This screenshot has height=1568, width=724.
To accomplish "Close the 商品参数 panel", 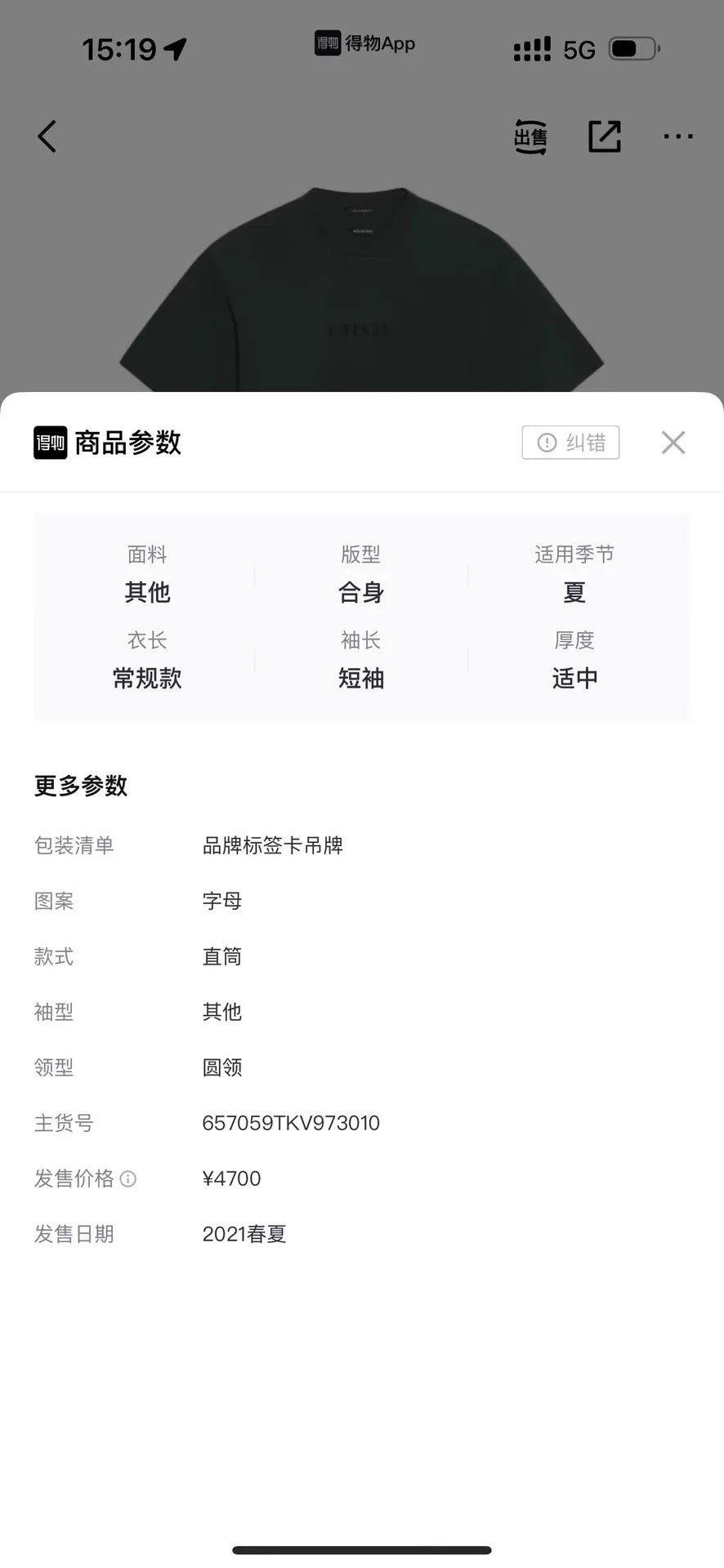I will pyautogui.click(x=673, y=443).
